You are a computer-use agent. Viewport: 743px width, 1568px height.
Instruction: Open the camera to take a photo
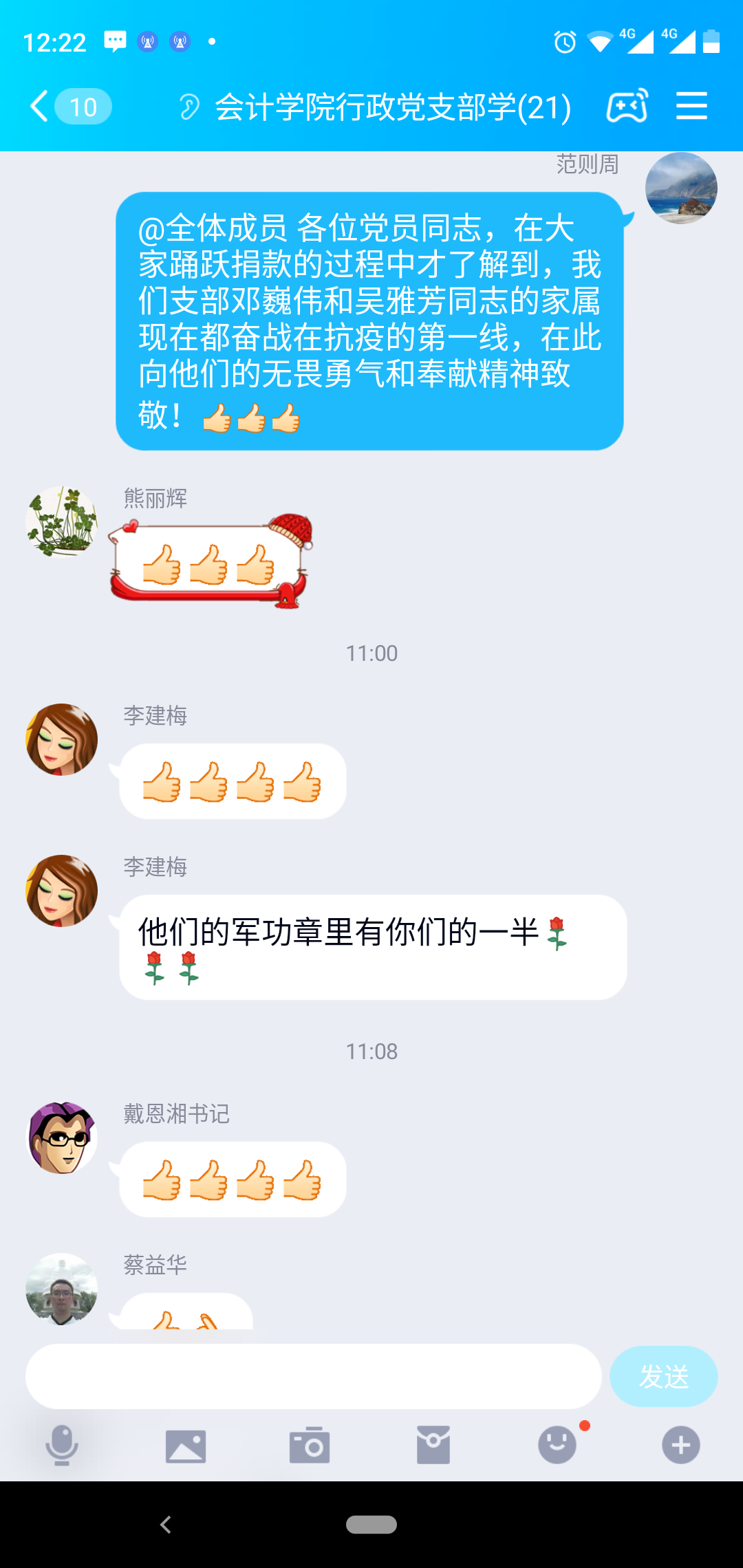coord(310,1444)
